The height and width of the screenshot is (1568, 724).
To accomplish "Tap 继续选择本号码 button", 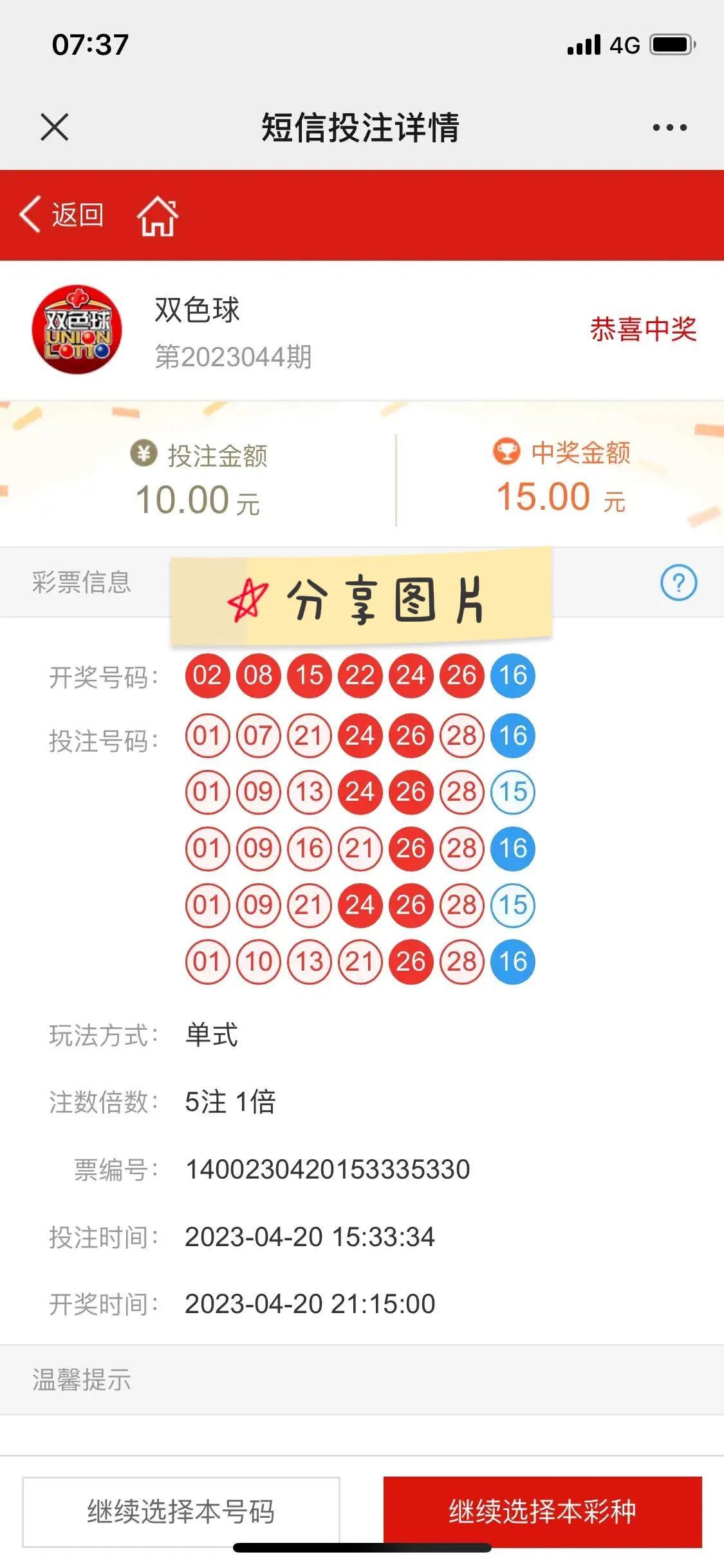I will (181, 1511).
